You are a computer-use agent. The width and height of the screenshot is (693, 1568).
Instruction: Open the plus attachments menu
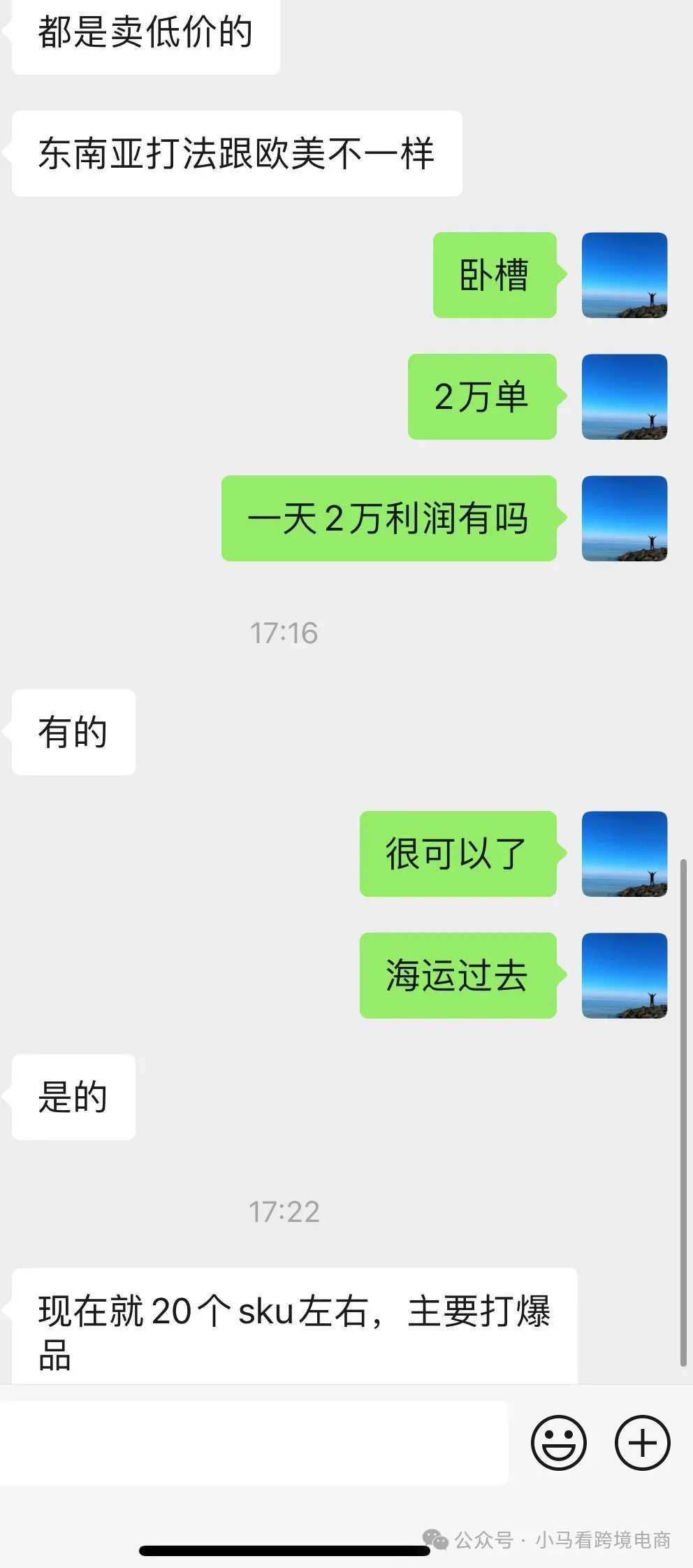pyautogui.click(x=642, y=1443)
